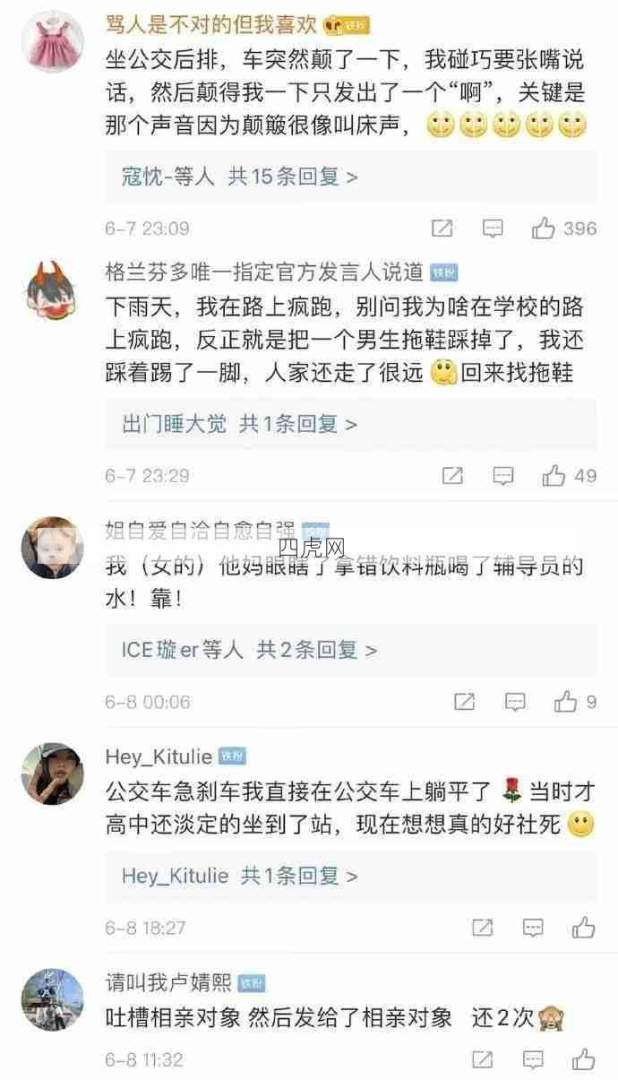Like the comment about stepping on the slipper
The width and height of the screenshot is (618, 1080).
[x=553, y=475]
